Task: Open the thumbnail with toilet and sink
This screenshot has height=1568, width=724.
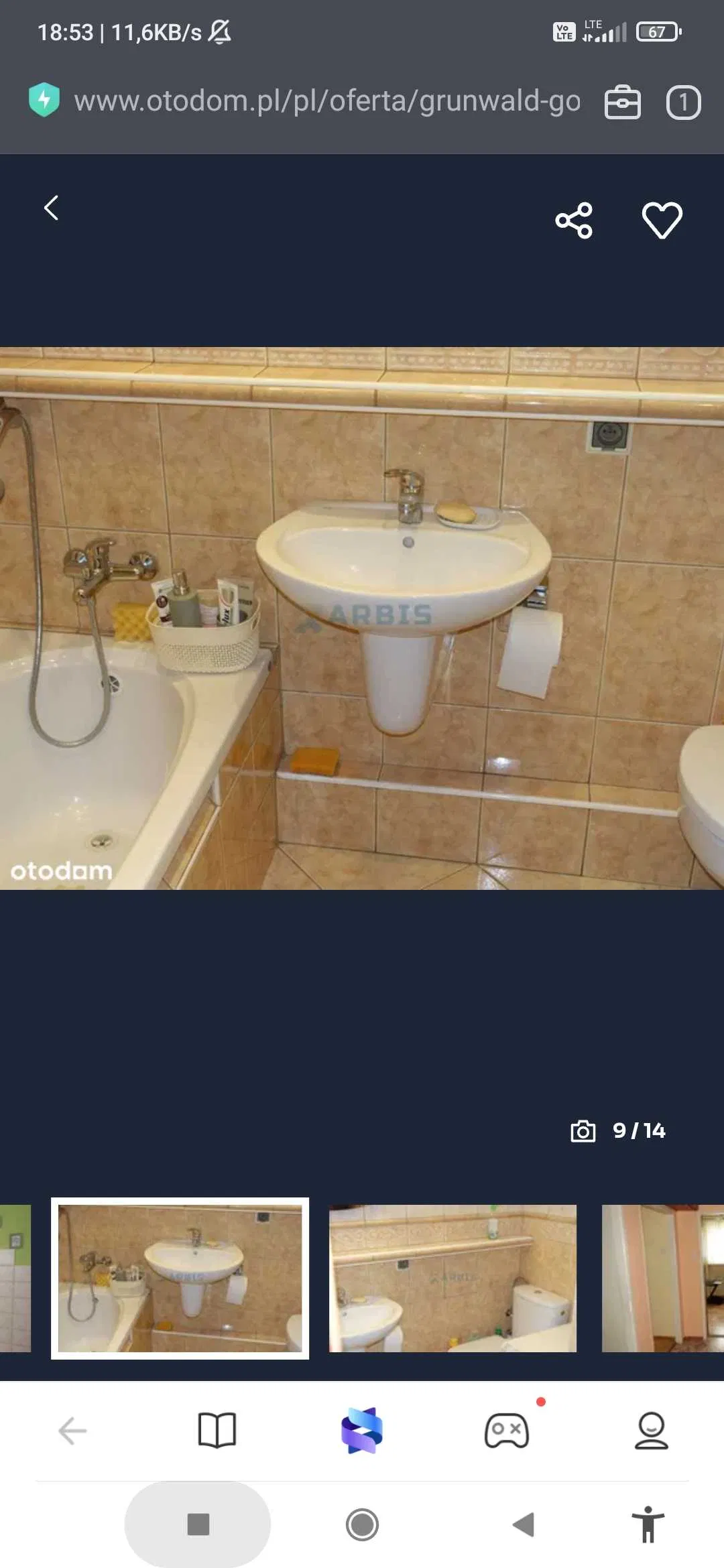Action: [x=452, y=1278]
